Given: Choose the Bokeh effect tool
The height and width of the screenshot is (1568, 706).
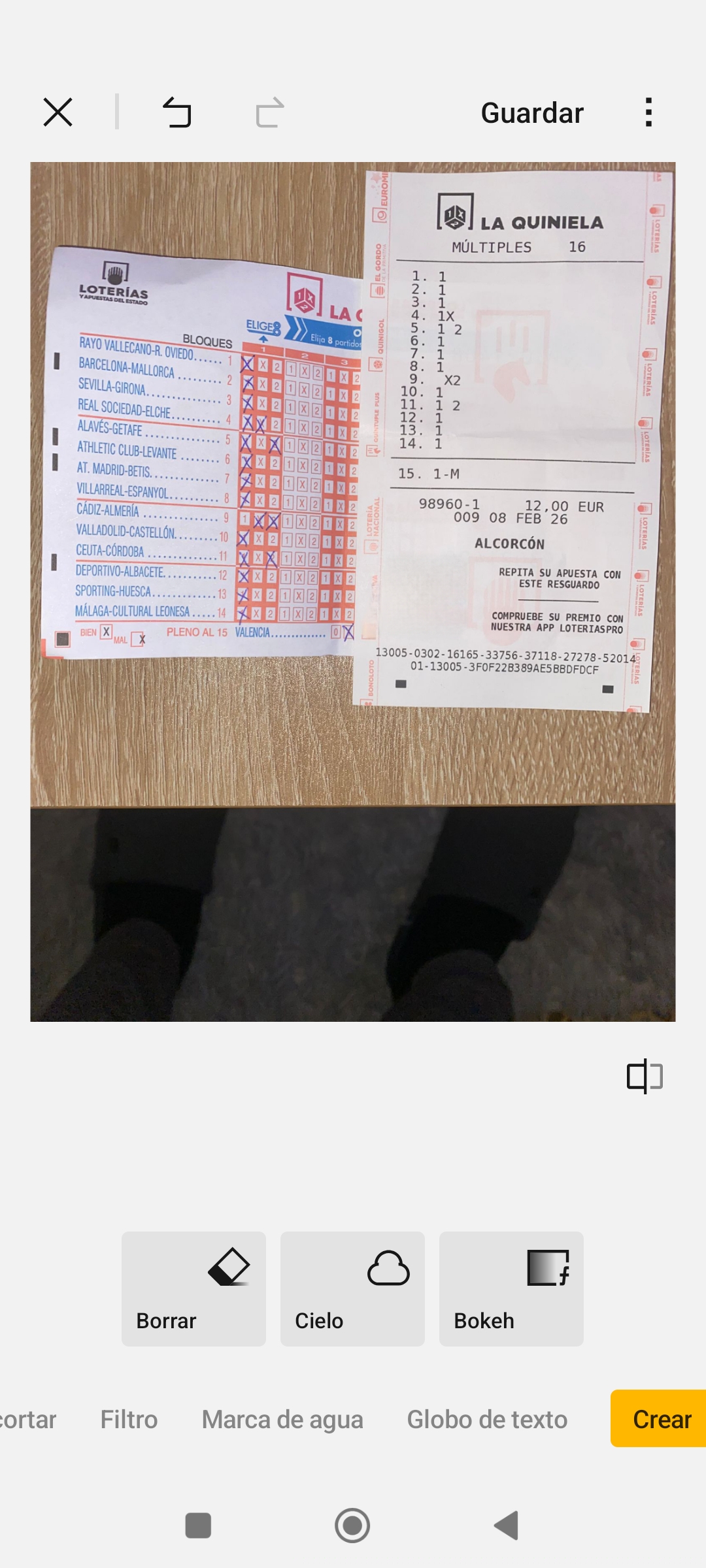Looking at the screenshot, I should [511, 1288].
